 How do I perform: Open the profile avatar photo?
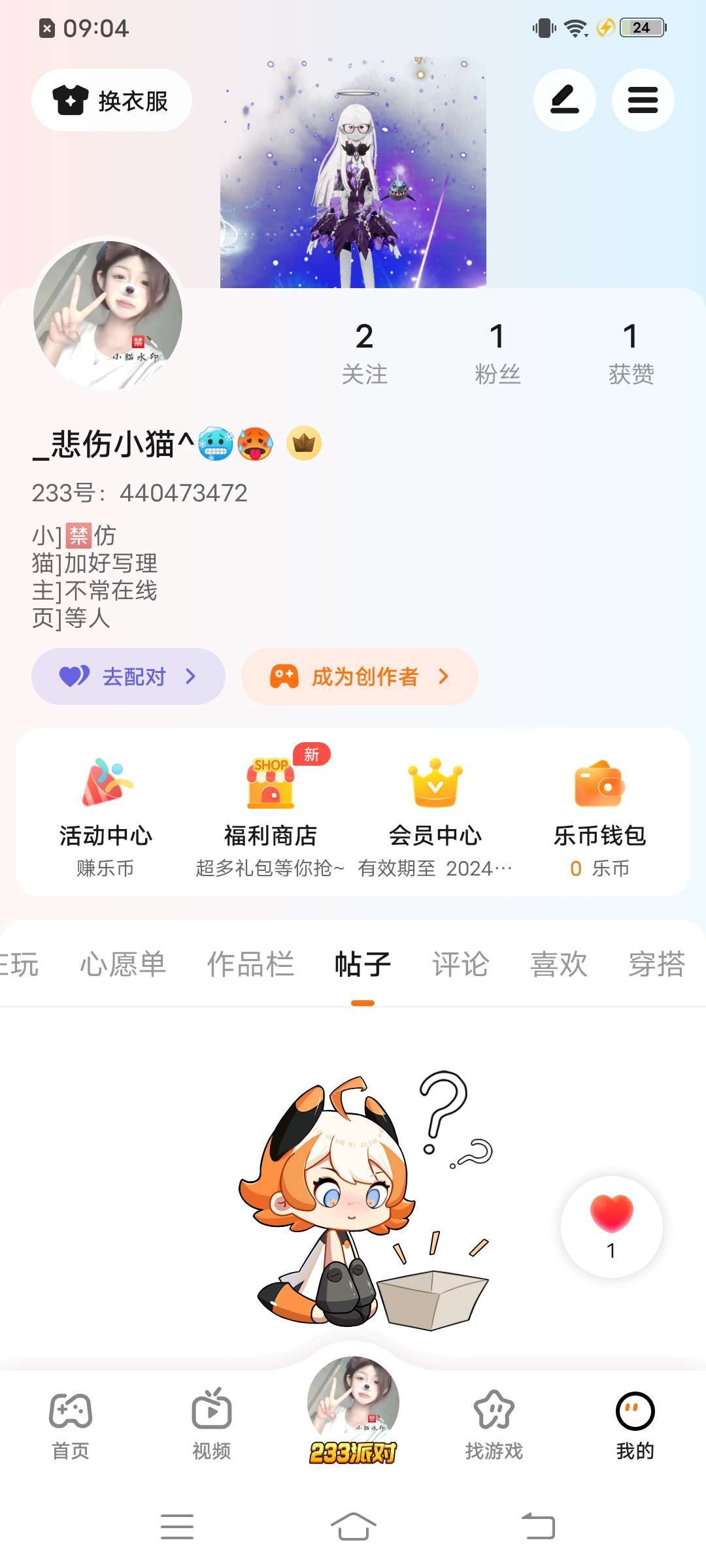[108, 315]
